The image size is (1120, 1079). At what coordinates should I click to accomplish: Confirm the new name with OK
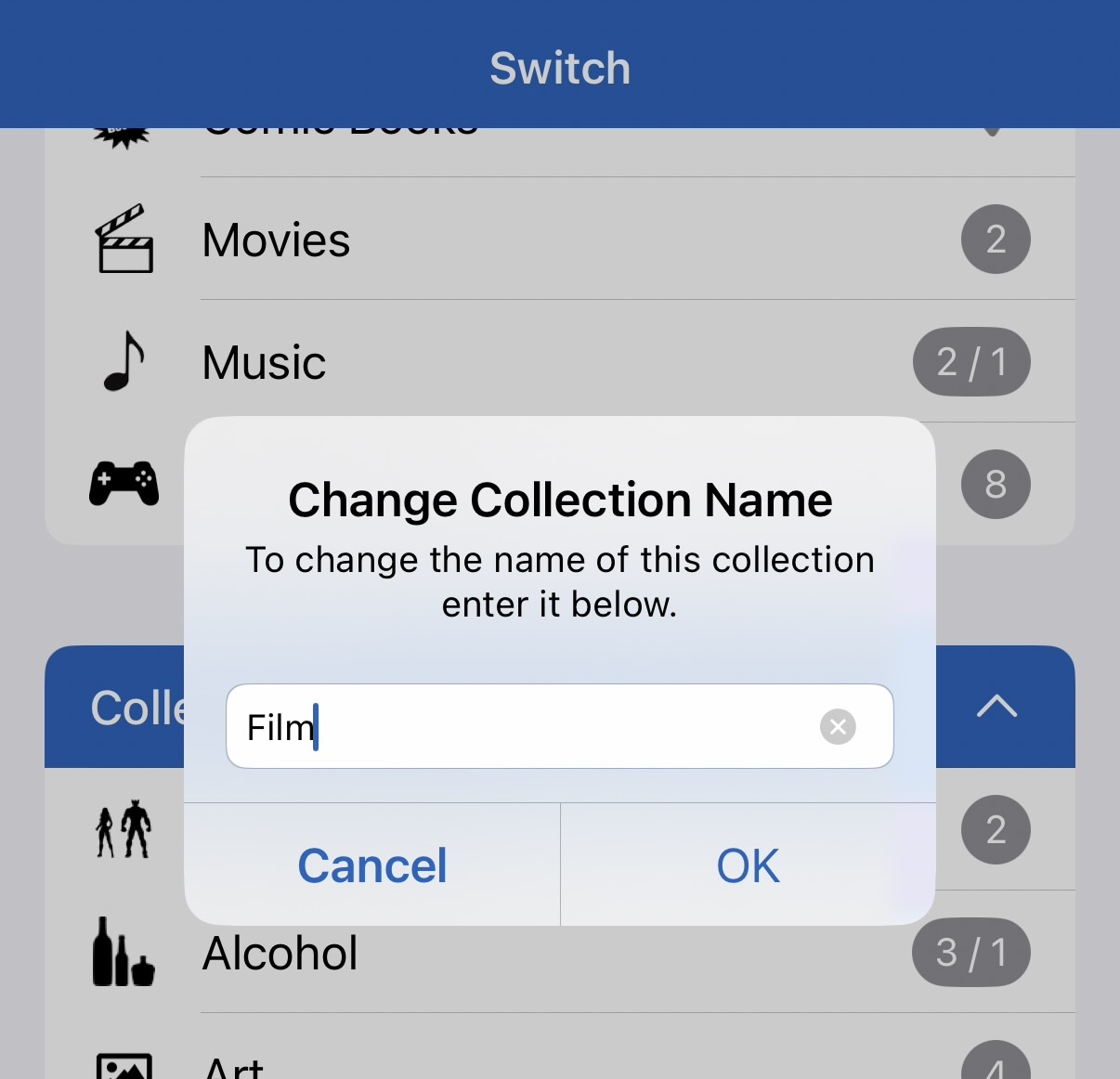coord(748,865)
